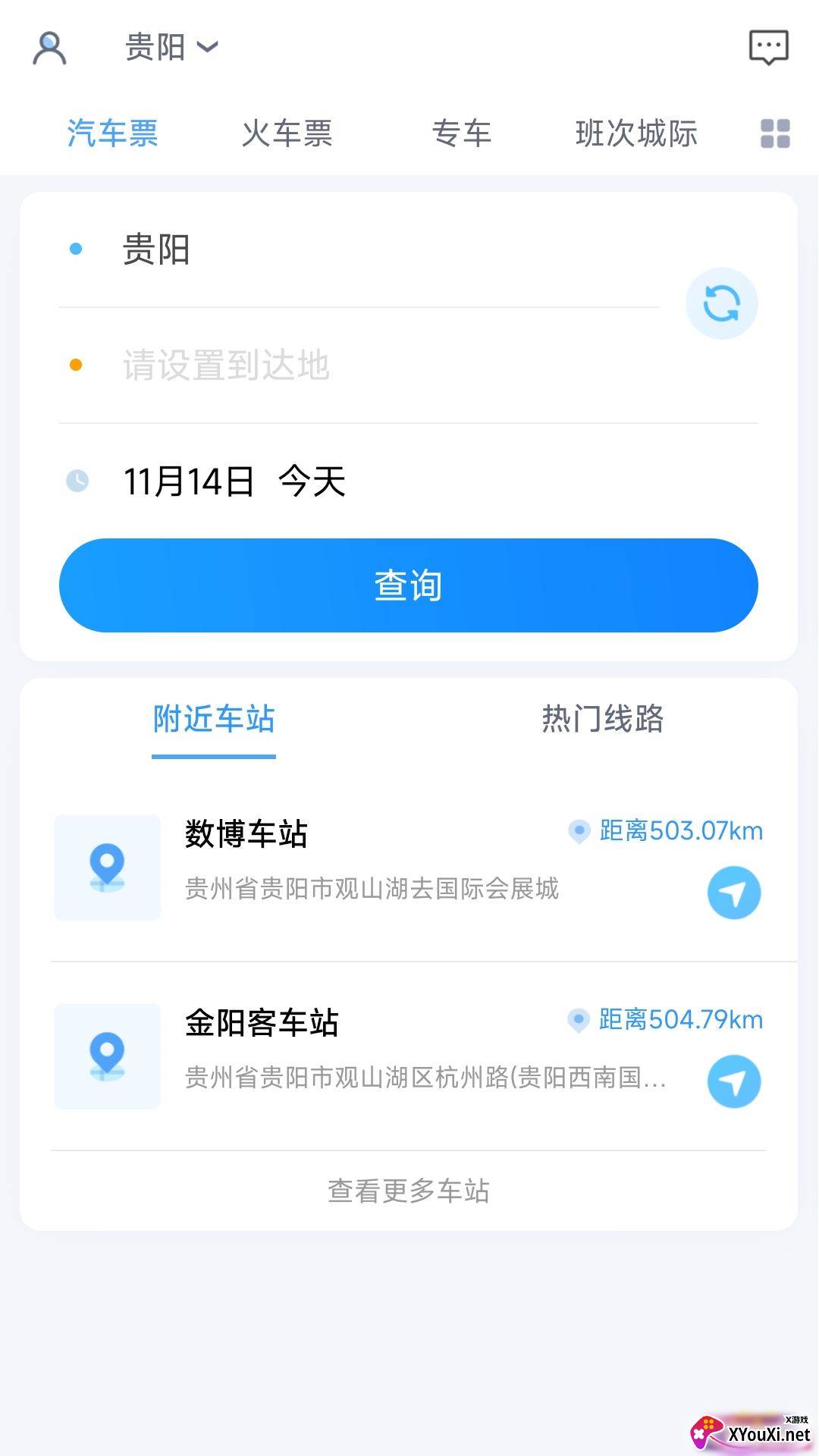The height and width of the screenshot is (1456, 819).
Task: Navigate to 数博车站 with arrow icon
Action: (x=734, y=893)
